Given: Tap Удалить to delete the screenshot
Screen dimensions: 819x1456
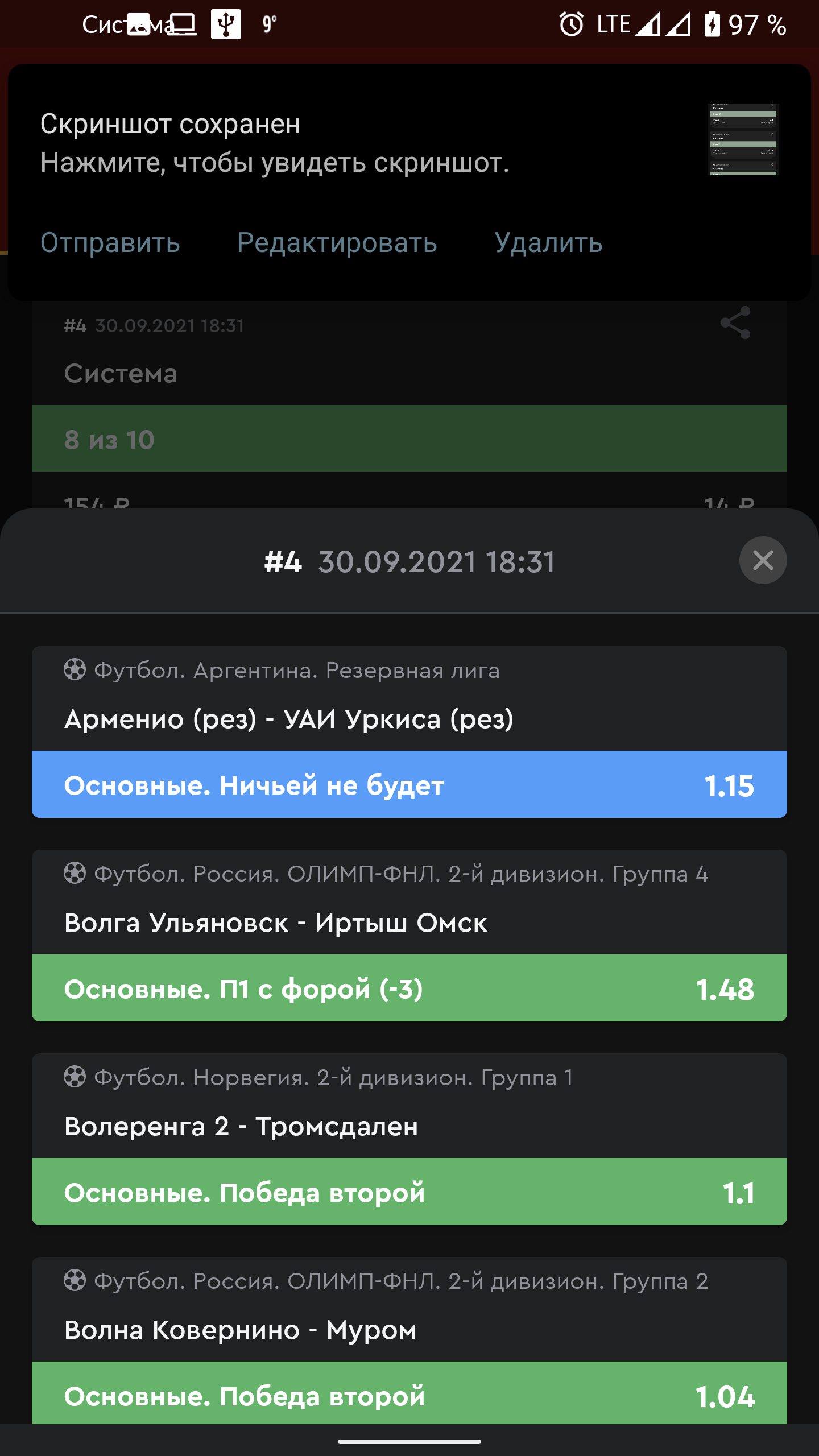Looking at the screenshot, I should tap(548, 243).
